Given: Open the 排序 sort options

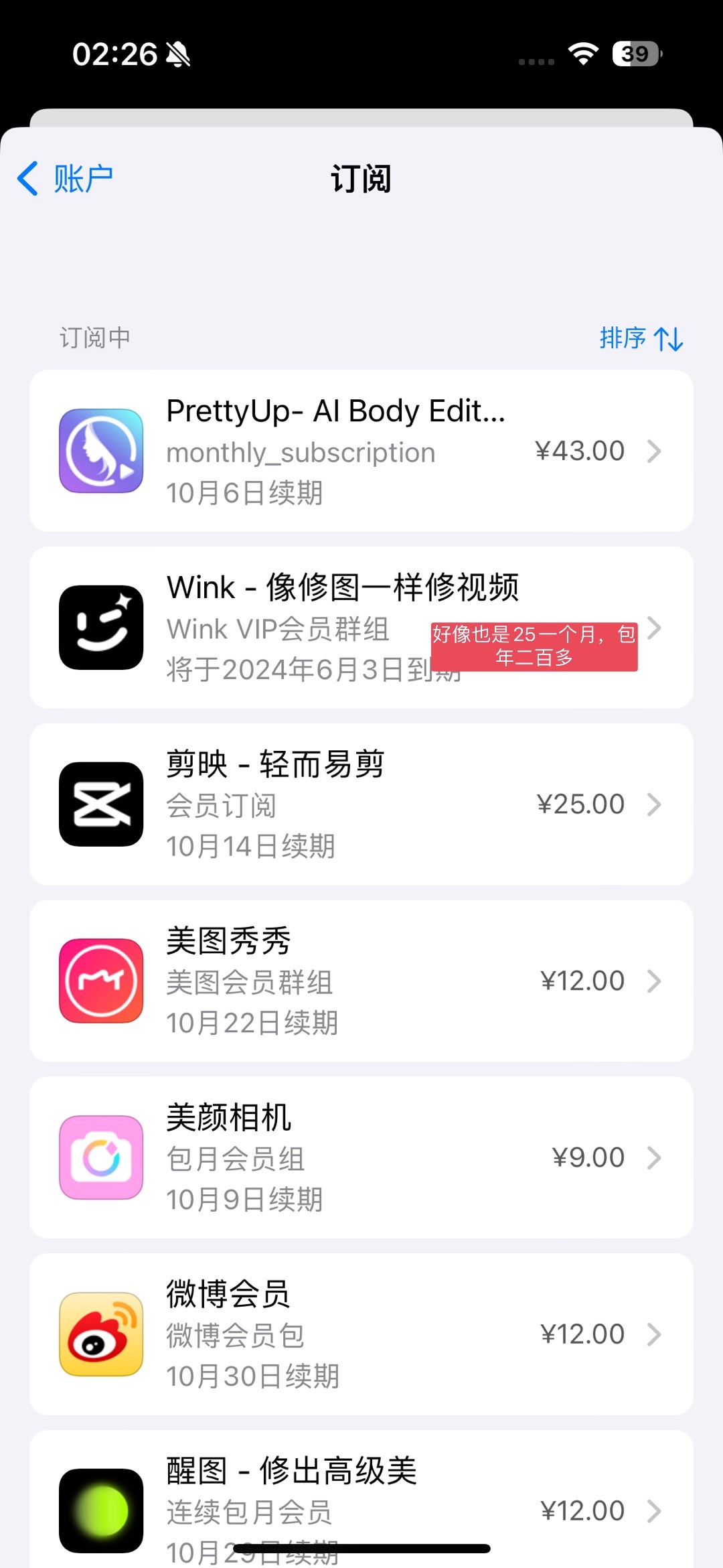Looking at the screenshot, I should coord(641,338).
